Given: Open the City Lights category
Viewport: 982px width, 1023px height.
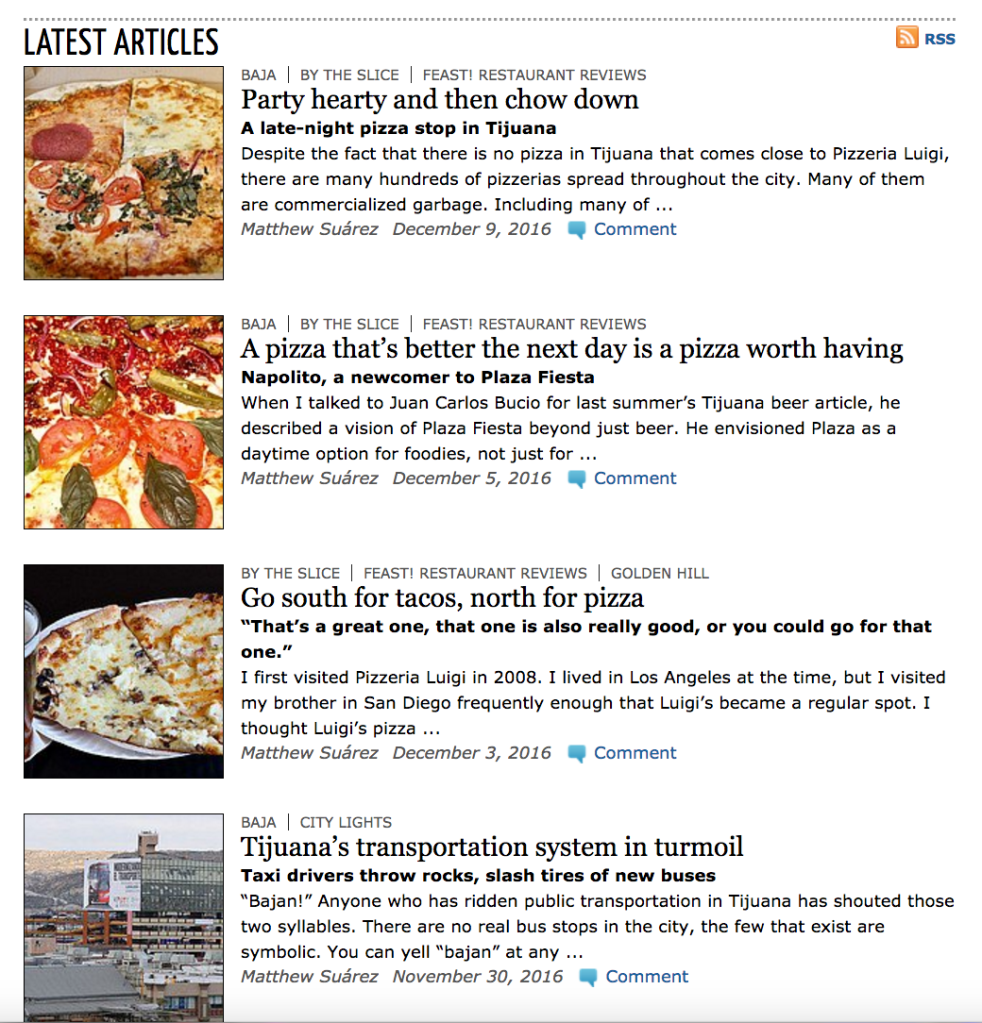Looking at the screenshot, I should pyautogui.click(x=345, y=822).
